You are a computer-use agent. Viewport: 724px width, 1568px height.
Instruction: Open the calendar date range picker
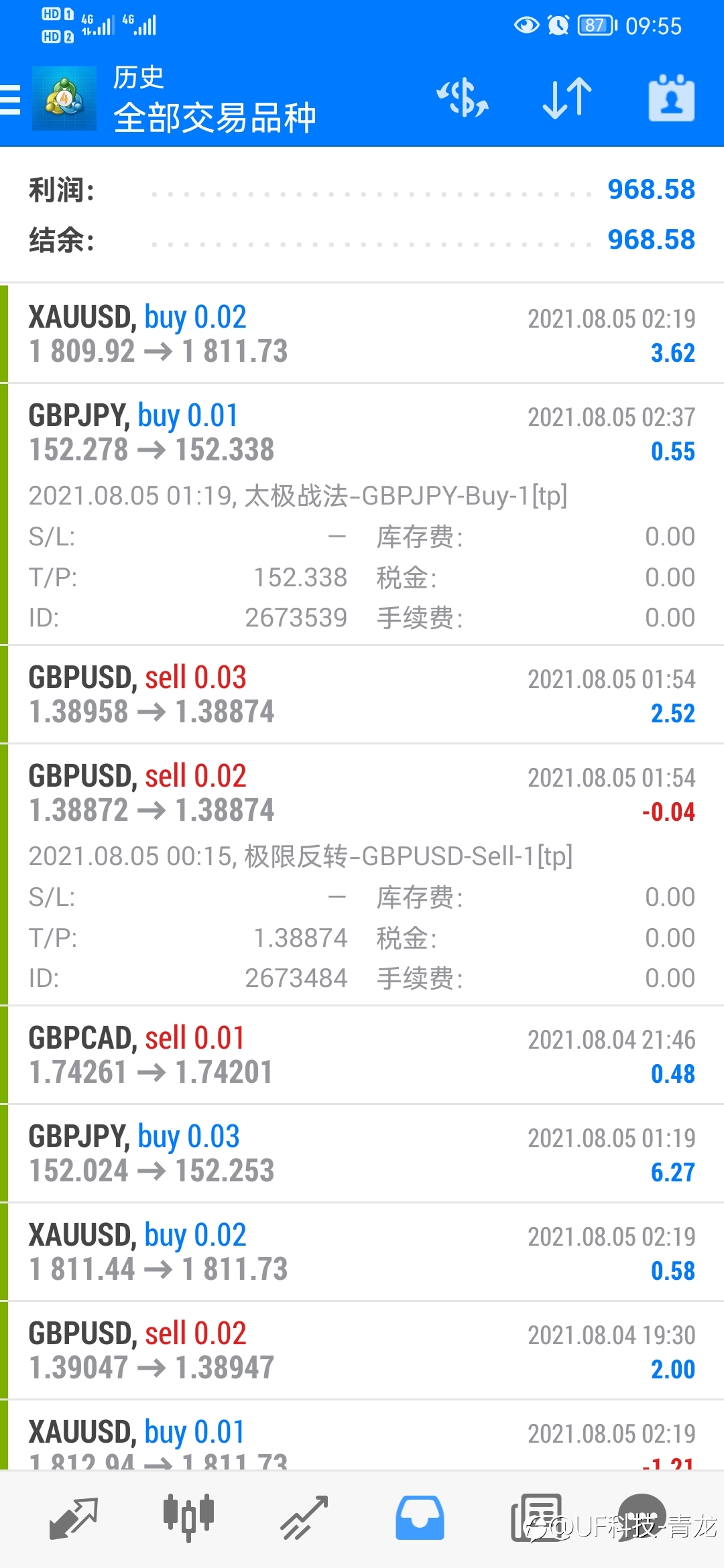click(672, 99)
